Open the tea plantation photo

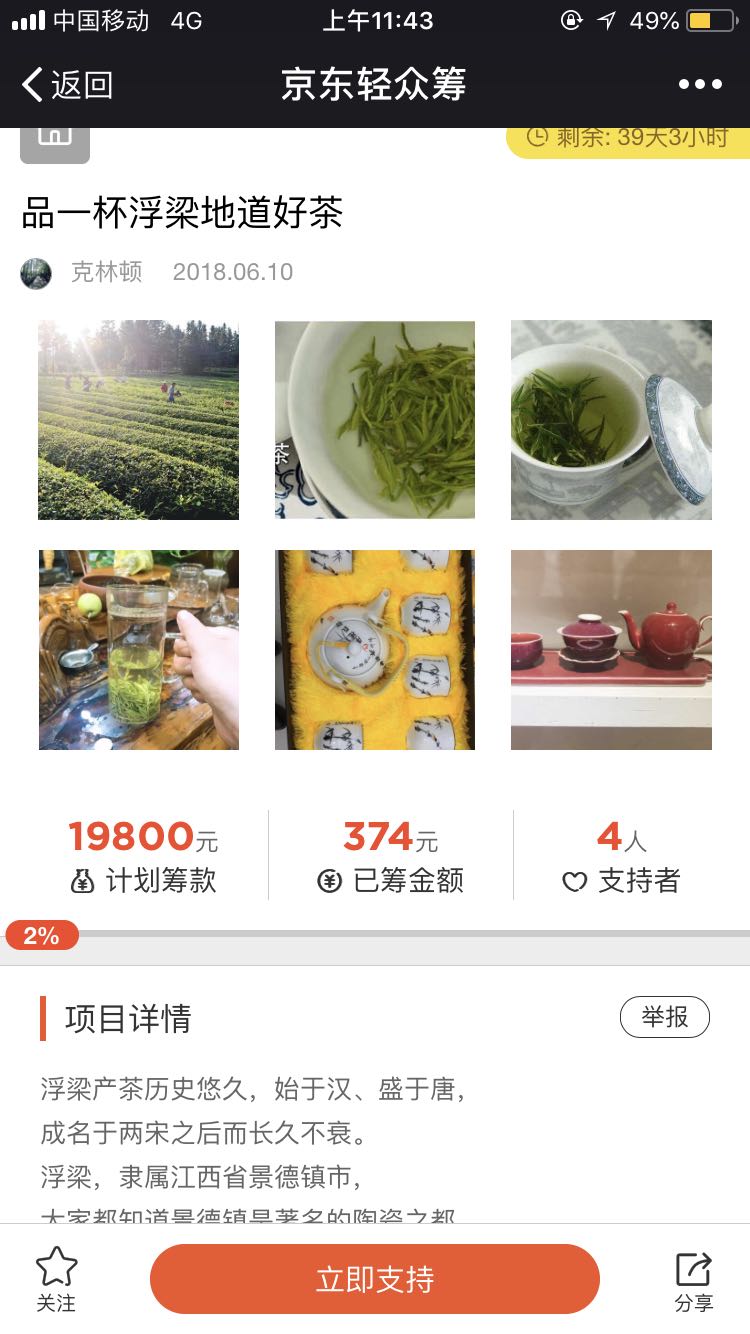[x=139, y=420]
